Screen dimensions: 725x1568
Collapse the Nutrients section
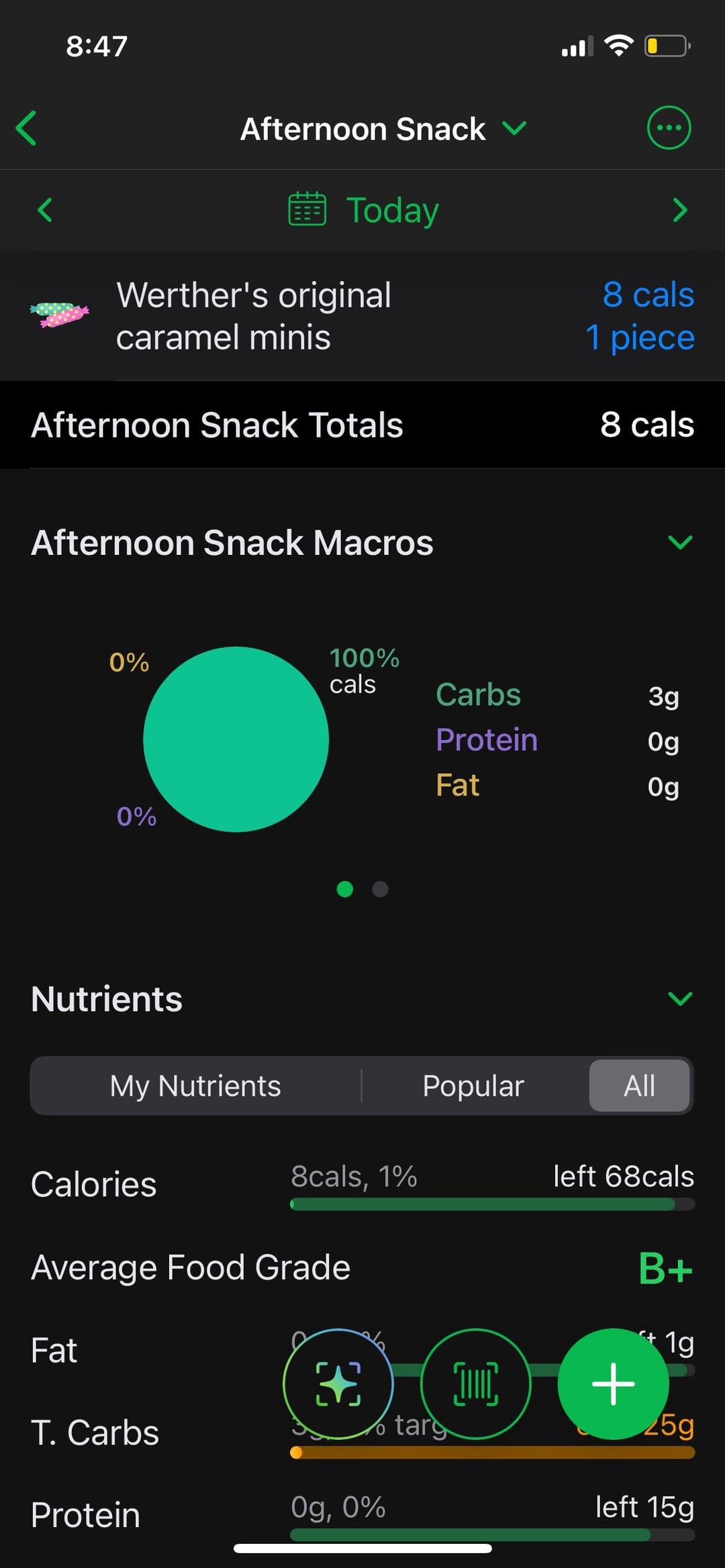tap(680, 998)
